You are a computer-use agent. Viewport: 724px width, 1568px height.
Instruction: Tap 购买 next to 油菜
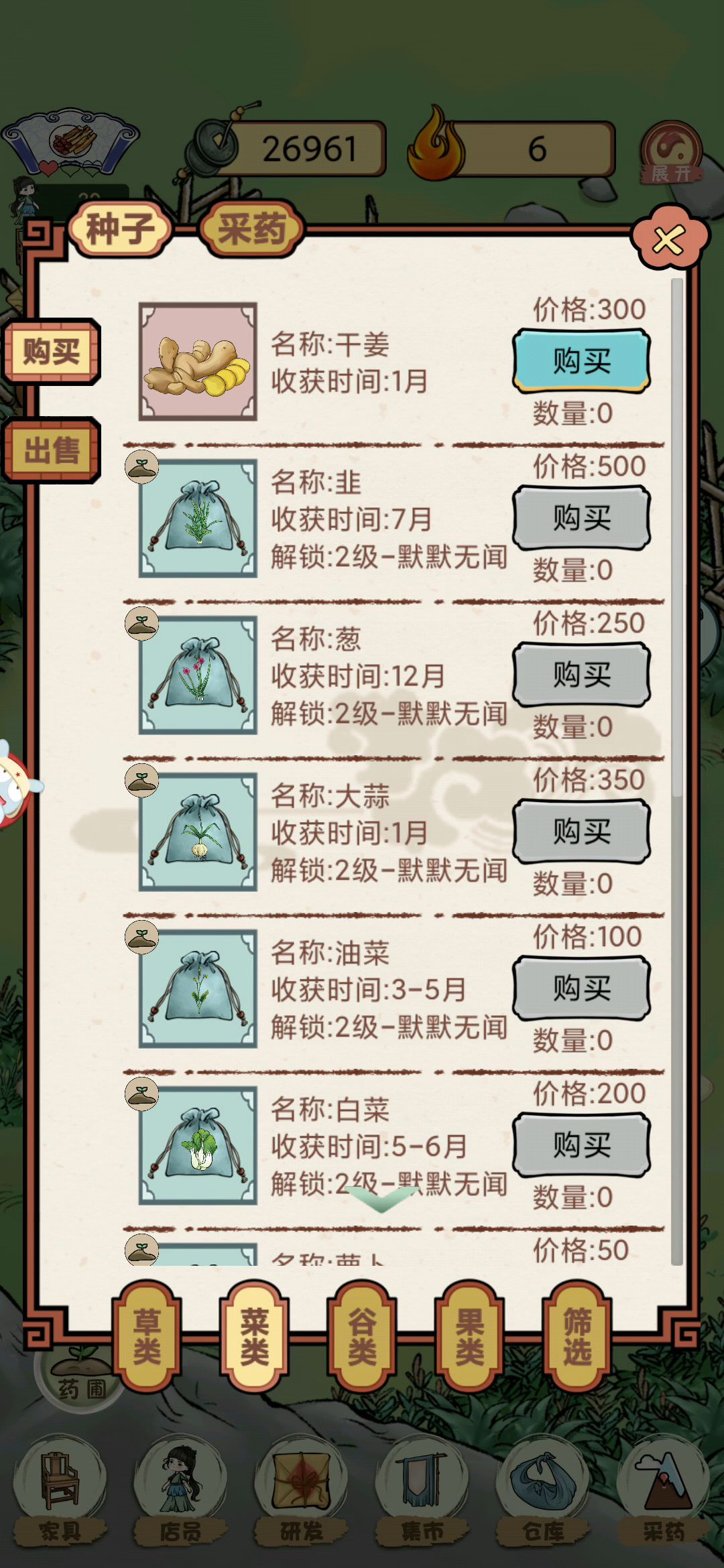coord(582,988)
